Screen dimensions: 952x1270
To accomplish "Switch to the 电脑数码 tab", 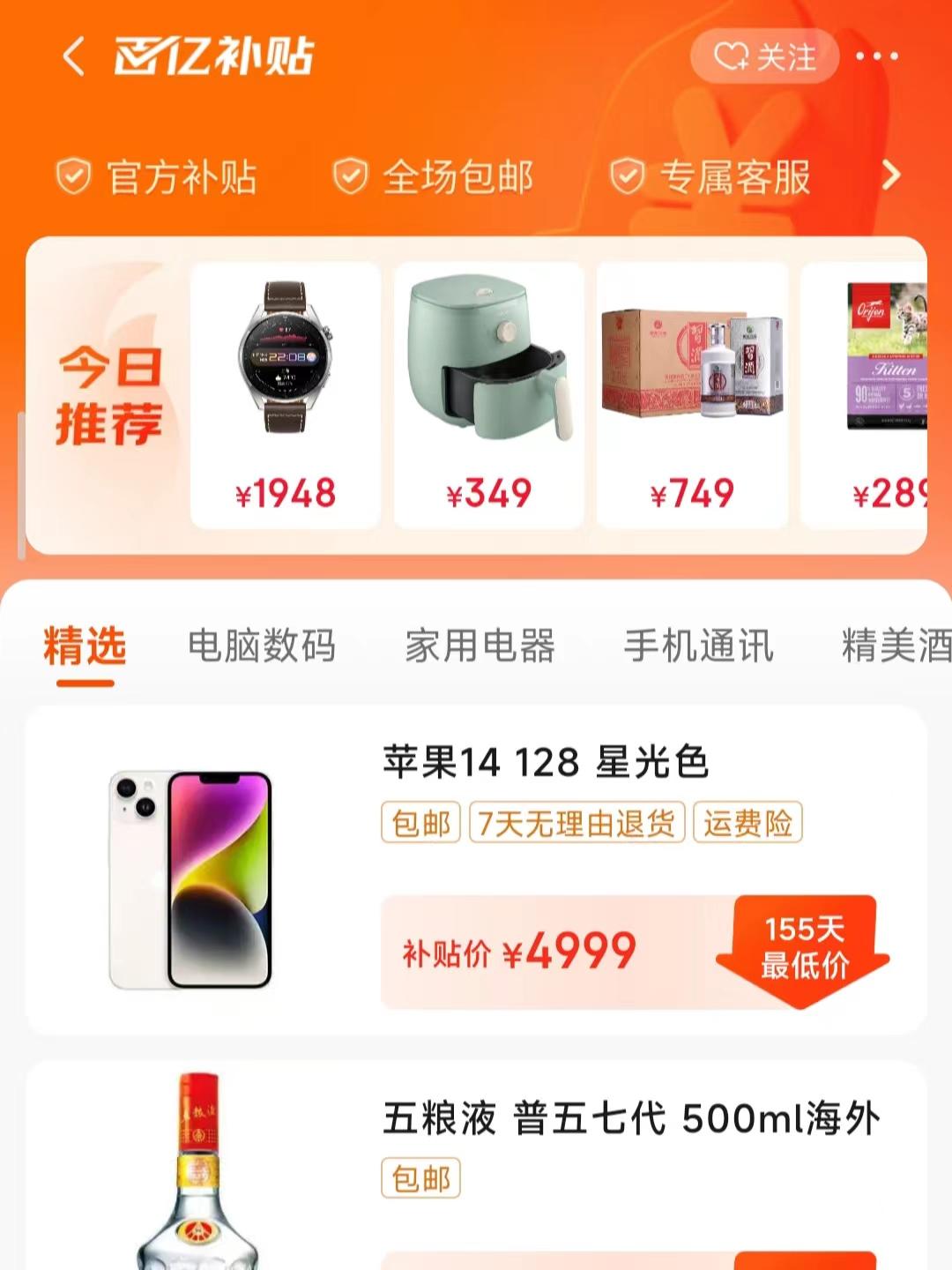I will click(262, 646).
